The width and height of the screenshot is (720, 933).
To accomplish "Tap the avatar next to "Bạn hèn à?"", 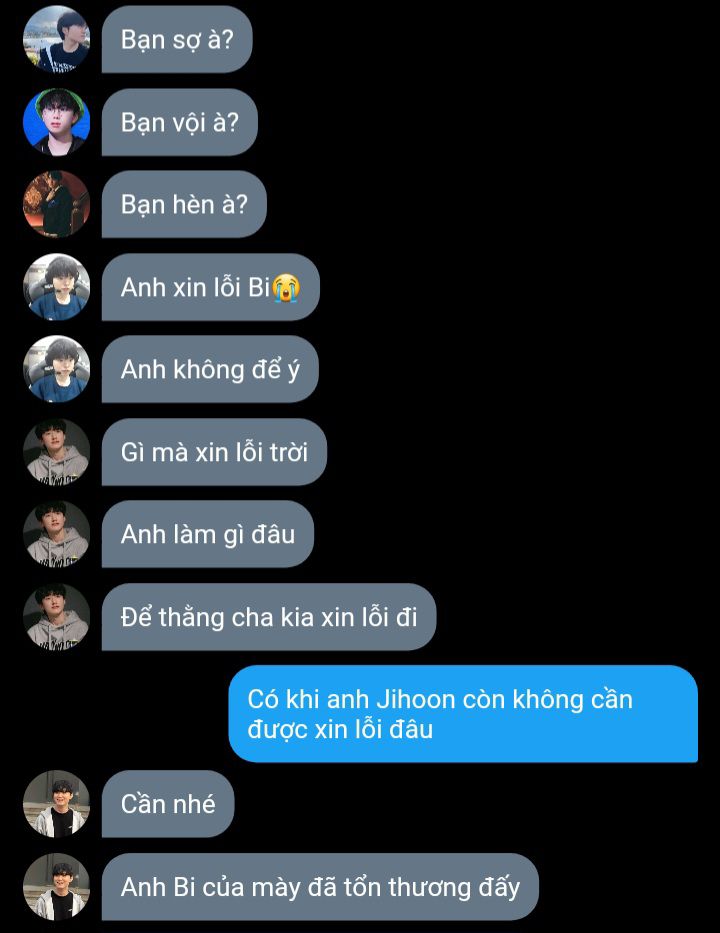I will point(57,204).
